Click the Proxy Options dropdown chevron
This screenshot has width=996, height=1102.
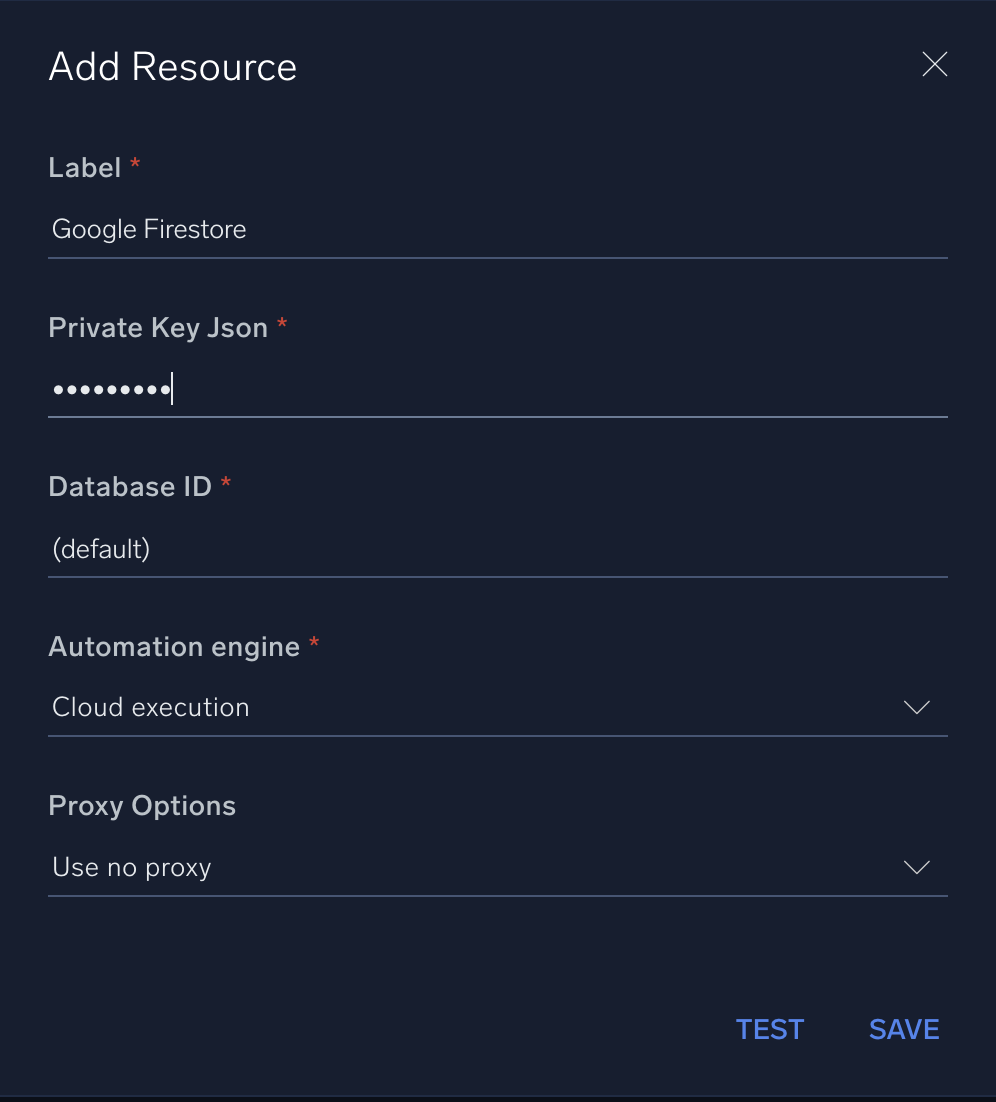coord(916,867)
